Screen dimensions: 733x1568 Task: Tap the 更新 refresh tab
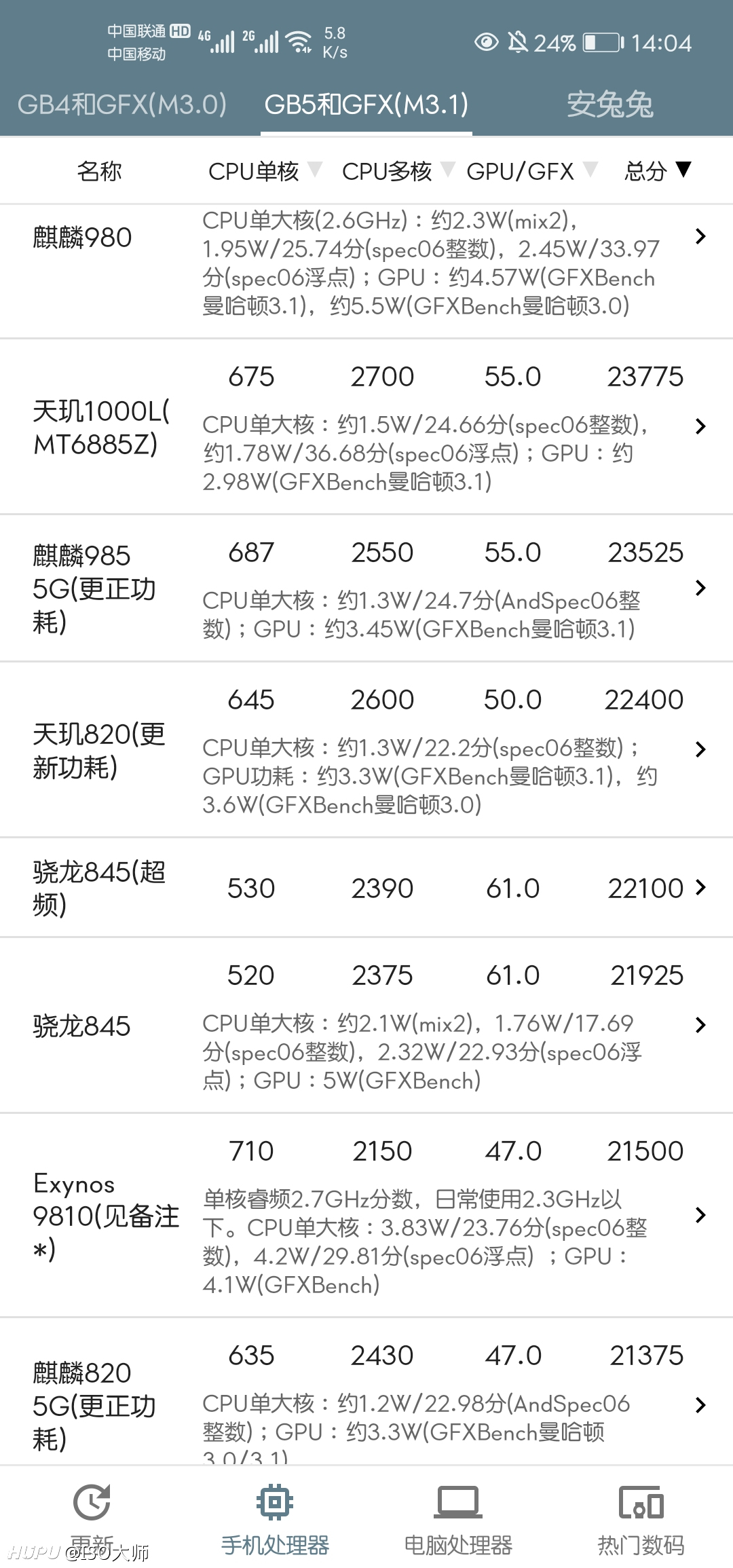pyautogui.click(x=92, y=1518)
